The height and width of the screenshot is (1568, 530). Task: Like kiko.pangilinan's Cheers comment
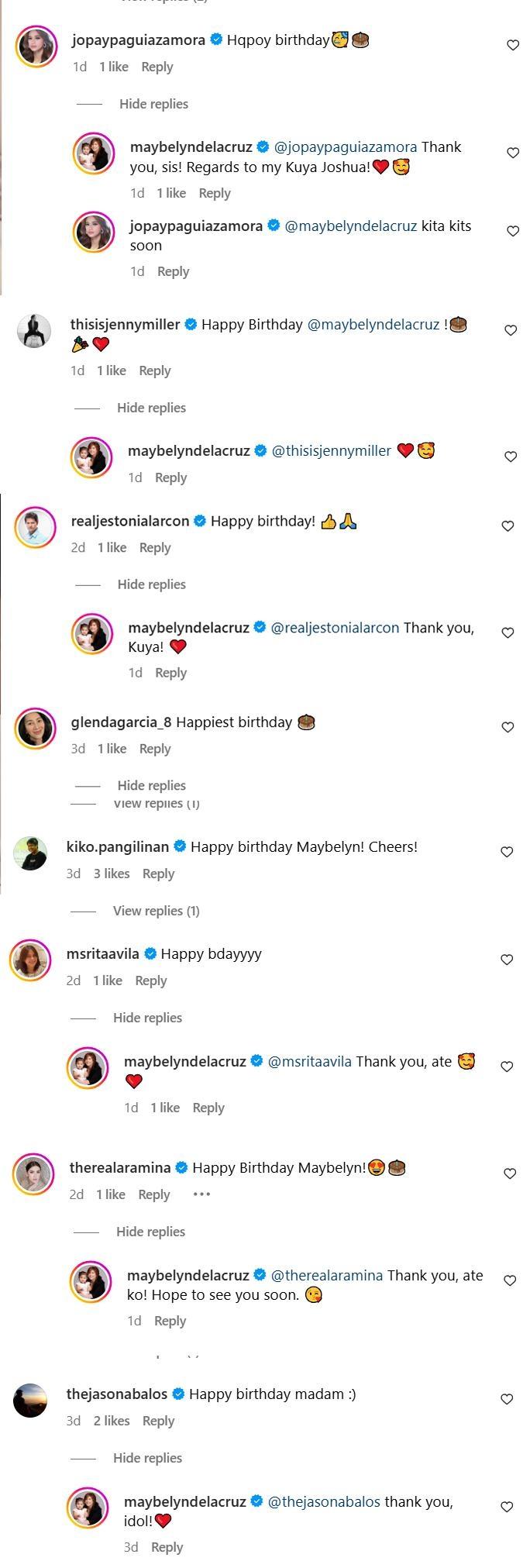pos(507,852)
